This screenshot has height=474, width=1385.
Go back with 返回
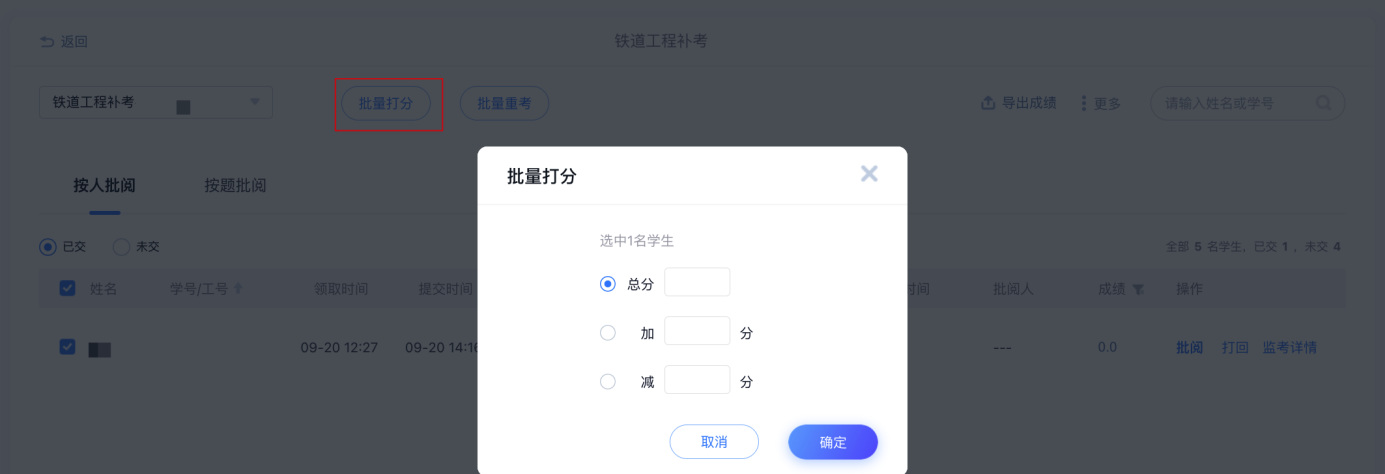click(x=64, y=42)
